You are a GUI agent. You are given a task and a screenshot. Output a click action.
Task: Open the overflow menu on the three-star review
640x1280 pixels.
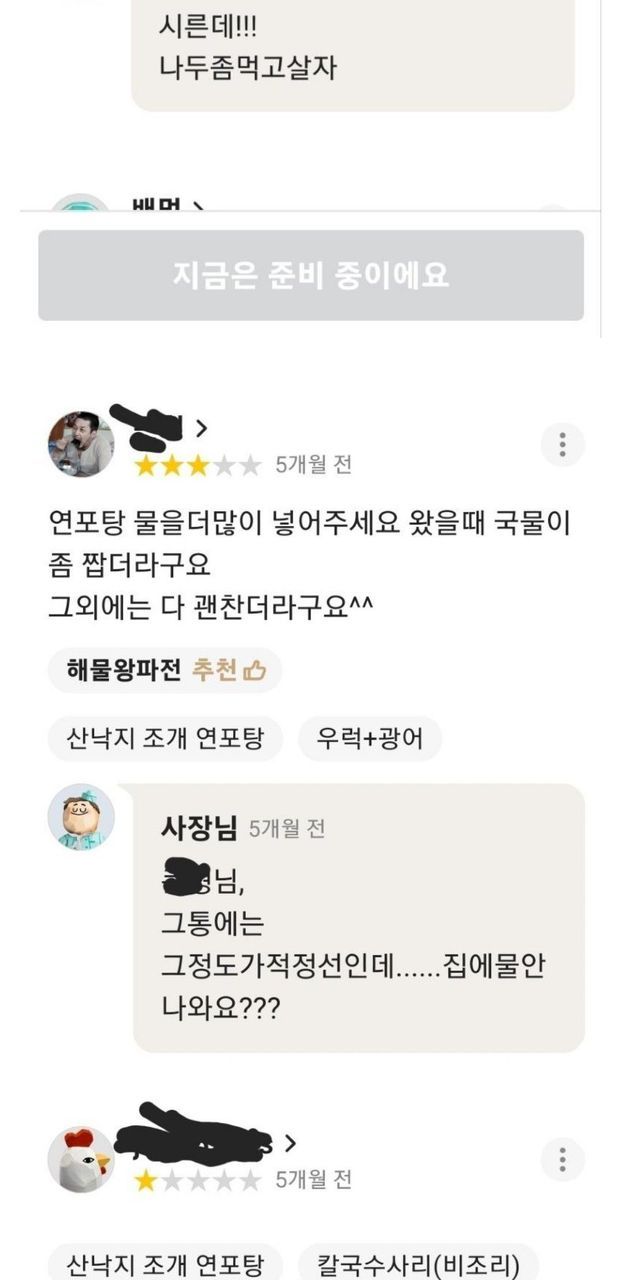562,444
